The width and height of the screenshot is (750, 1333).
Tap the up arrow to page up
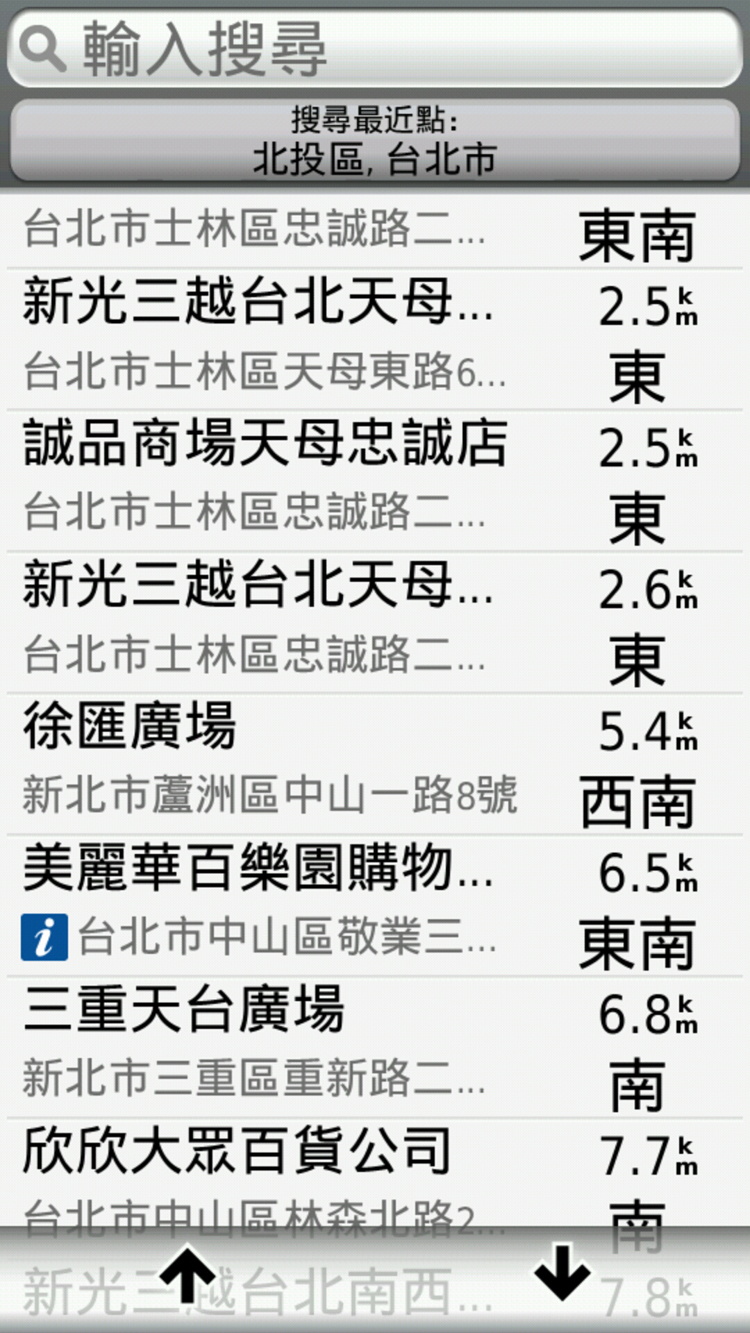(188, 1277)
